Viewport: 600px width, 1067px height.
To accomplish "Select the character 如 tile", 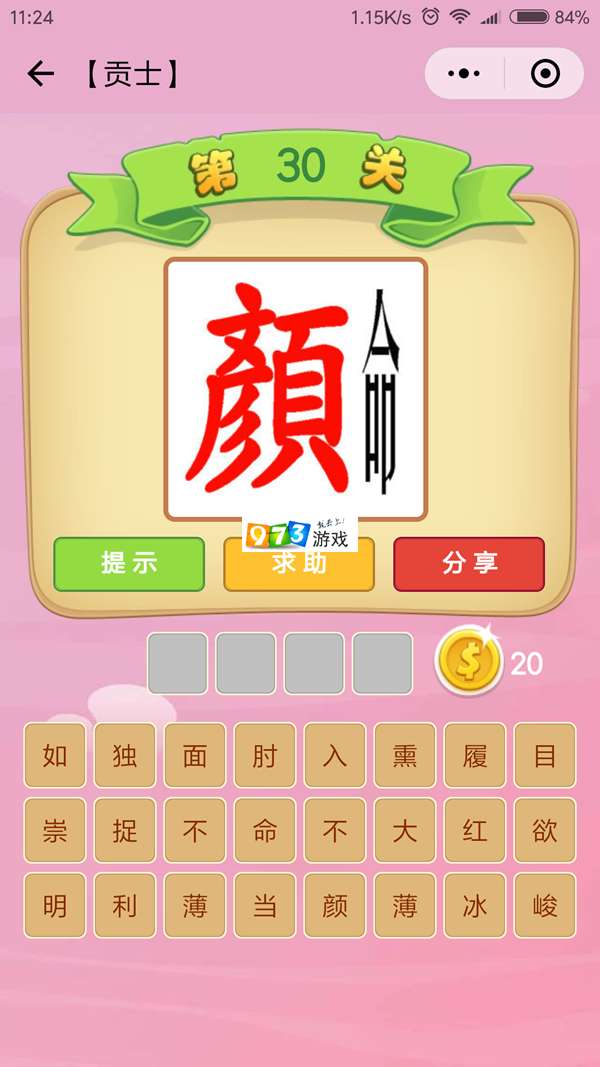I will [55, 756].
